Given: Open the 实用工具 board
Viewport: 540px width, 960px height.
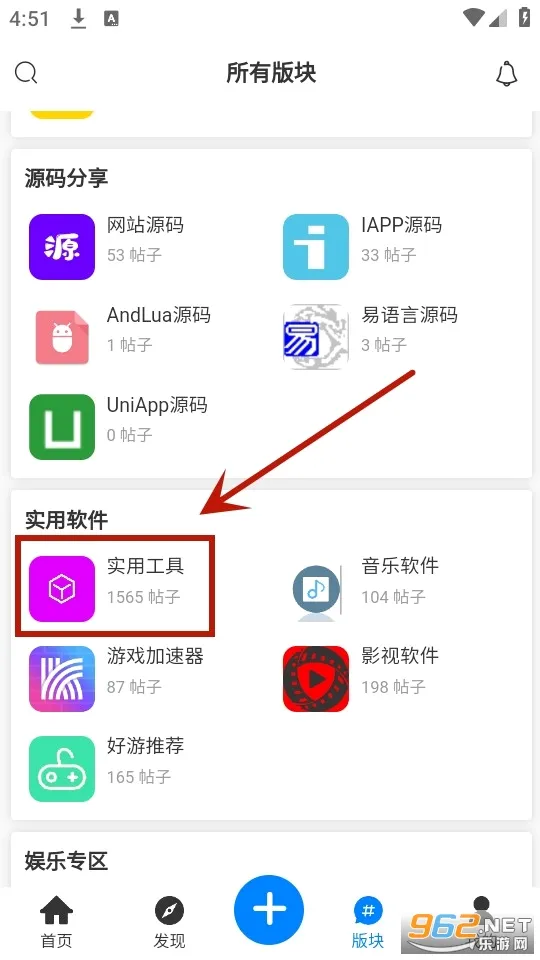Looking at the screenshot, I should point(116,588).
